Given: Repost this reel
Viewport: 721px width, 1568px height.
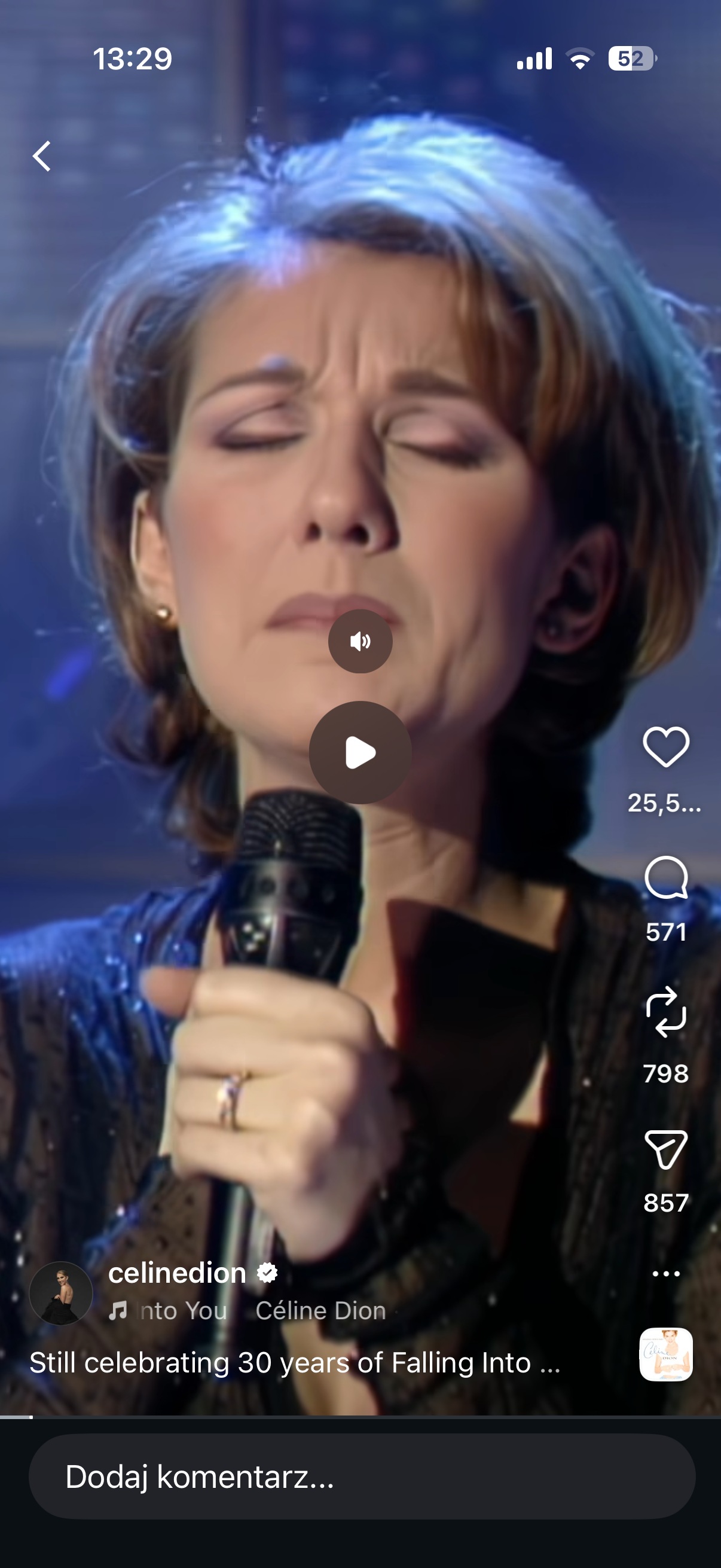Looking at the screenshot, I should coord(665,1012).
